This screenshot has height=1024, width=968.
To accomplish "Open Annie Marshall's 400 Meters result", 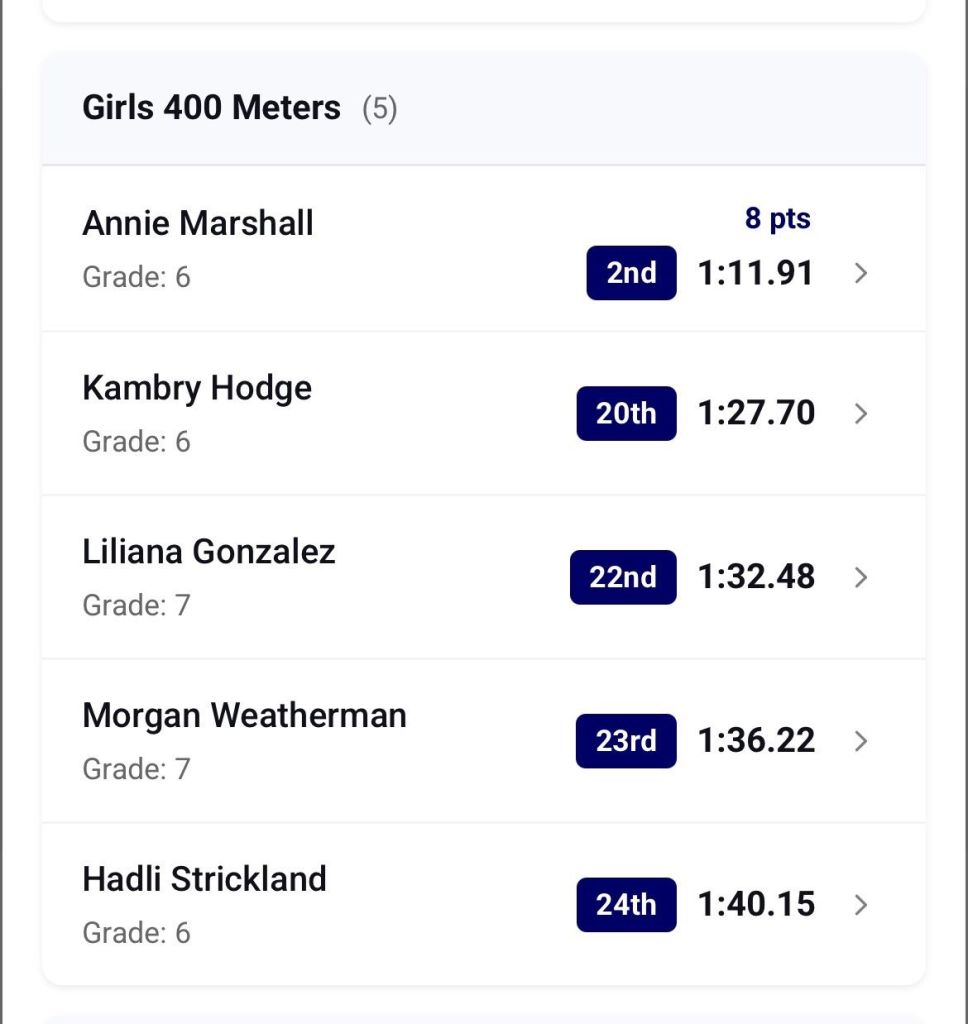I will 483,249.
